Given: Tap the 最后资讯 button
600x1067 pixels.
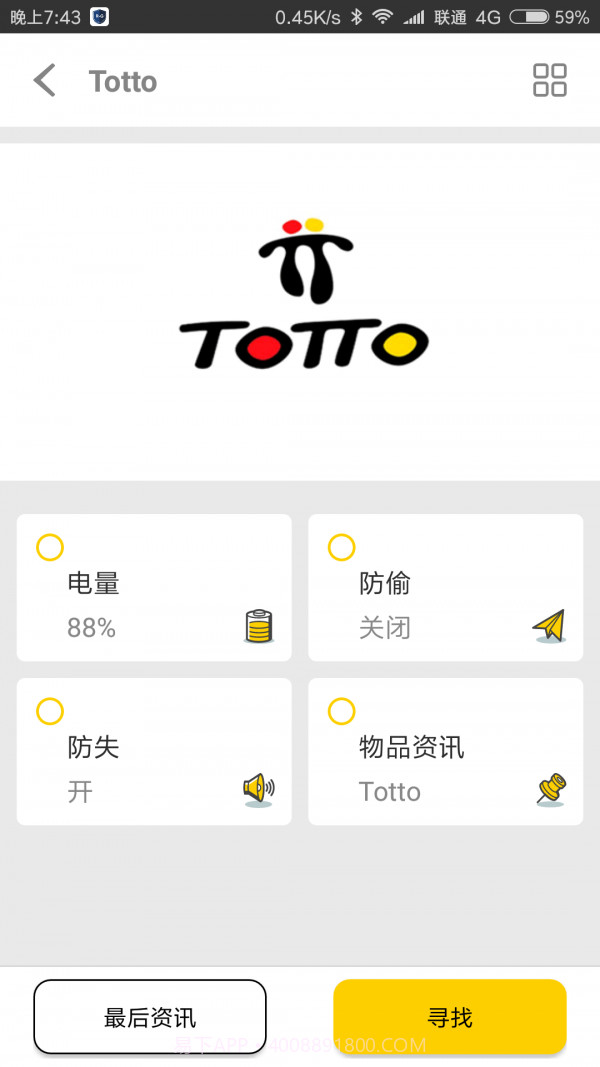Looking at the screenshot, I should (x=150, y=1017).
